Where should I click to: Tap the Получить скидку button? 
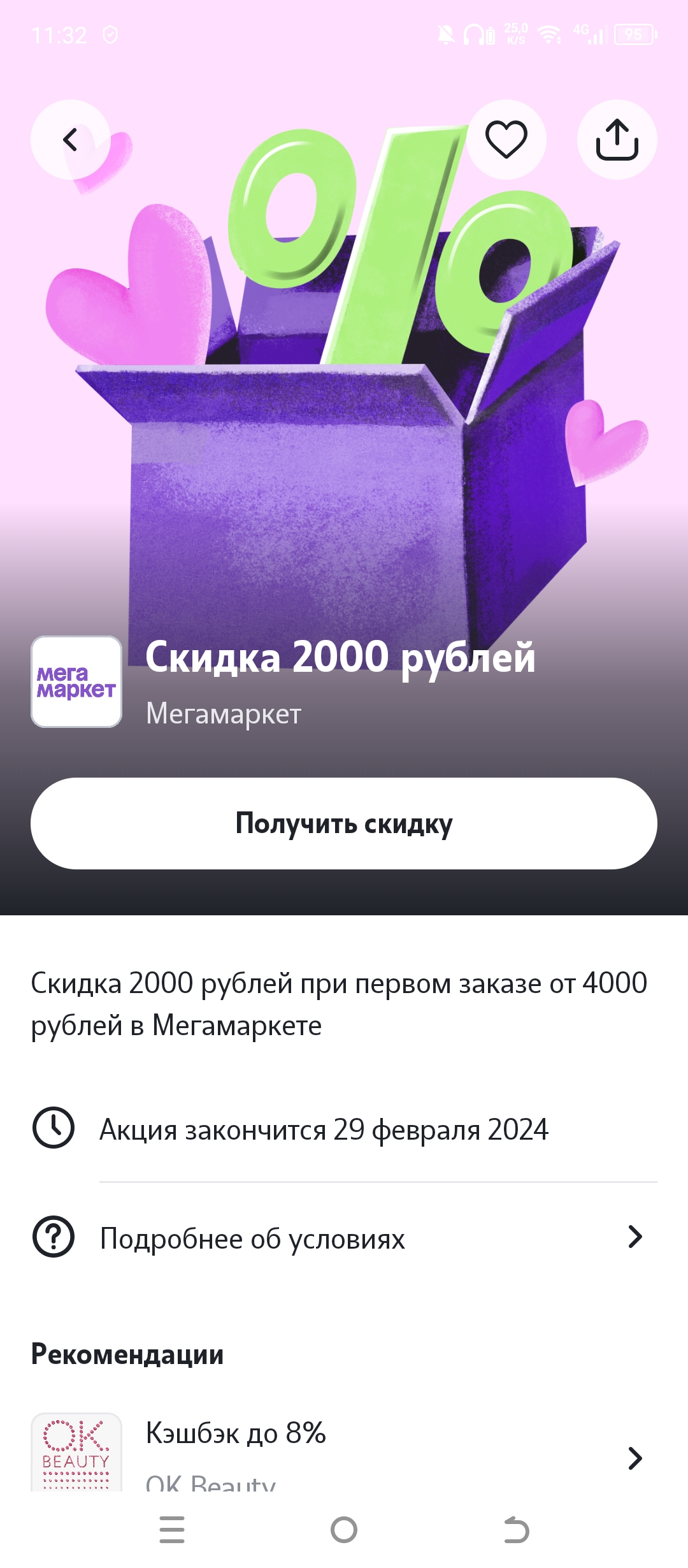pos(344,824)
